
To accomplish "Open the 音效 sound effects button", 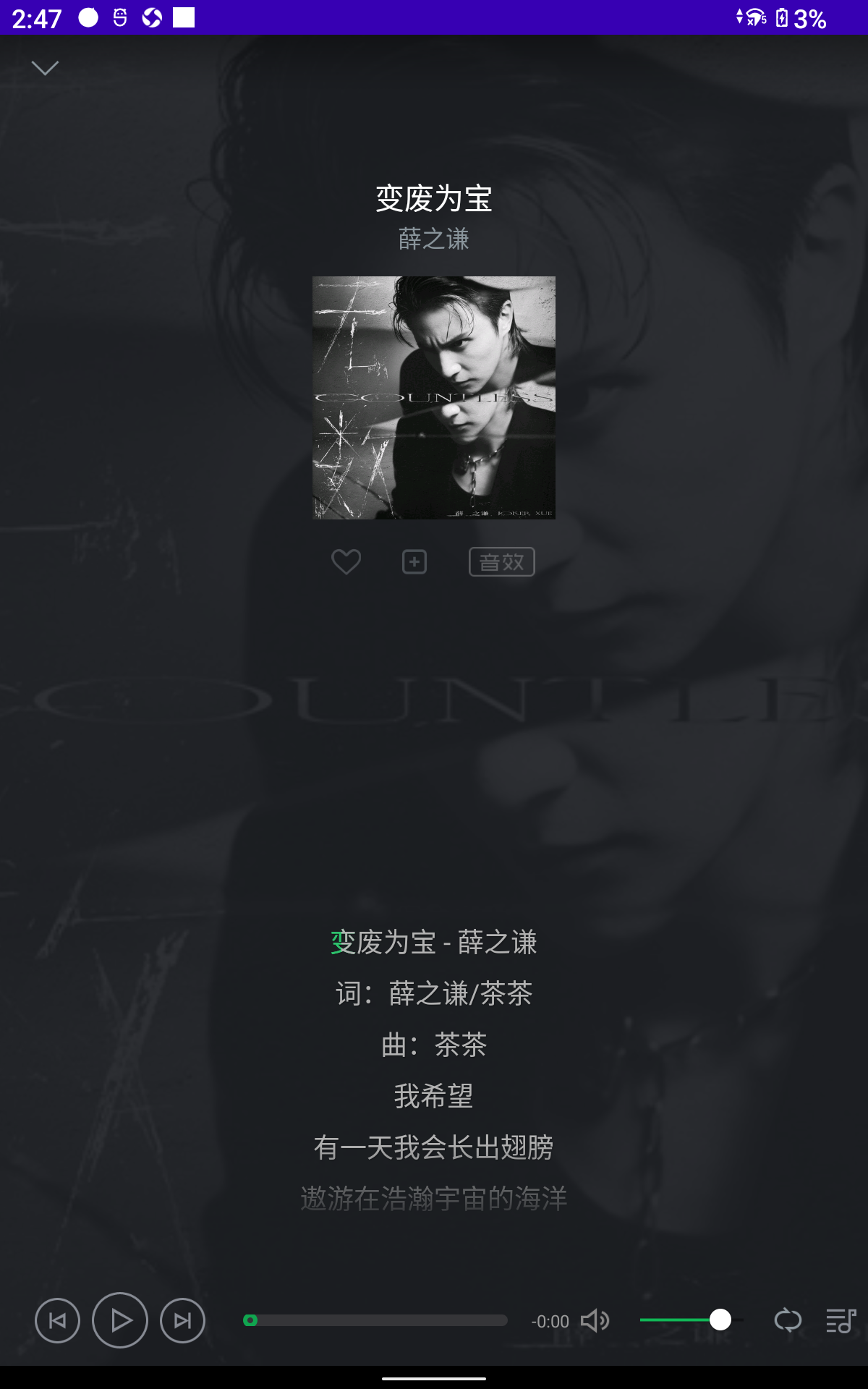I will 502,562.
